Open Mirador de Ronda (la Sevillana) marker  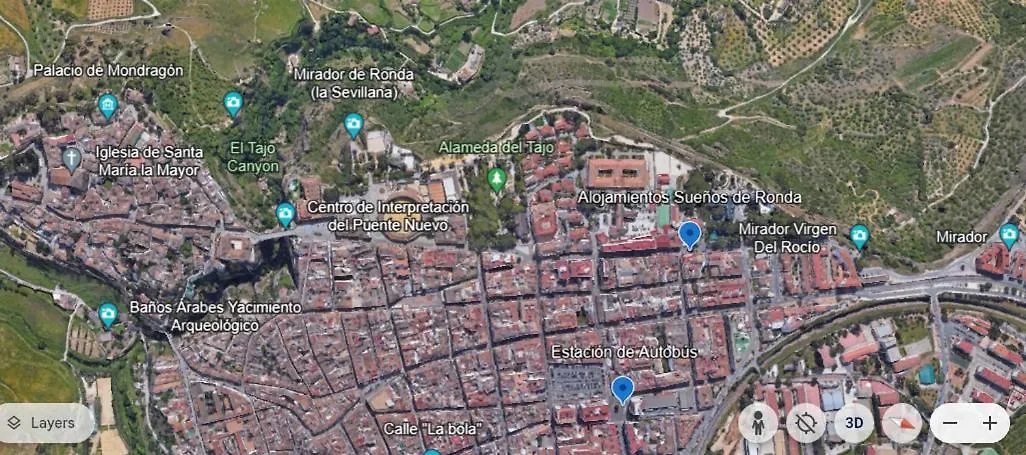click(x=353, y=124)
